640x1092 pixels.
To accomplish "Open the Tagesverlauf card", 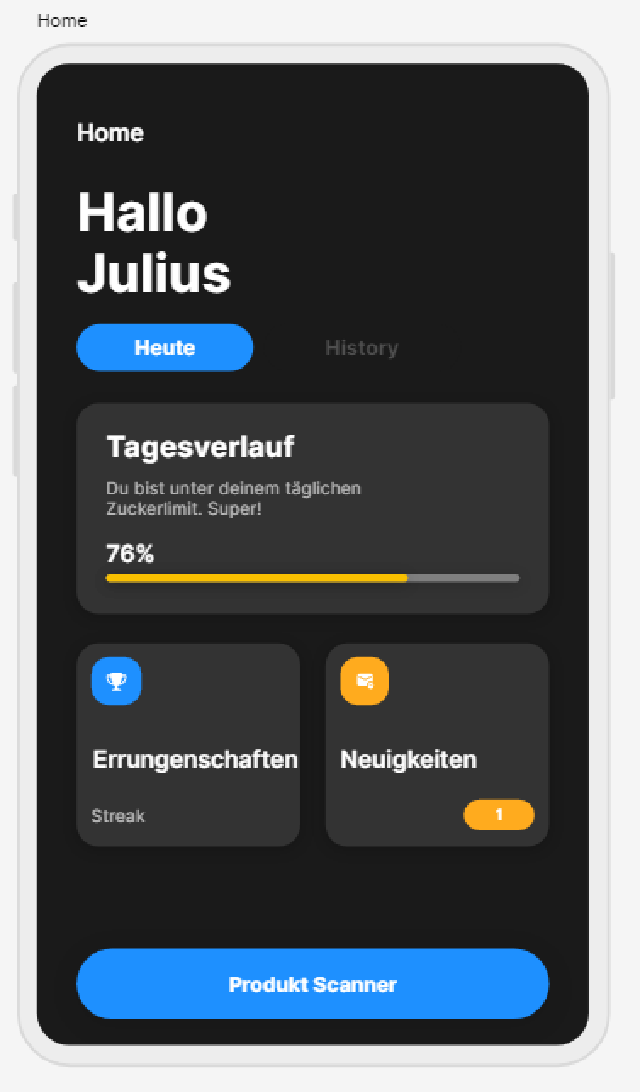I will tap(312, 508).
